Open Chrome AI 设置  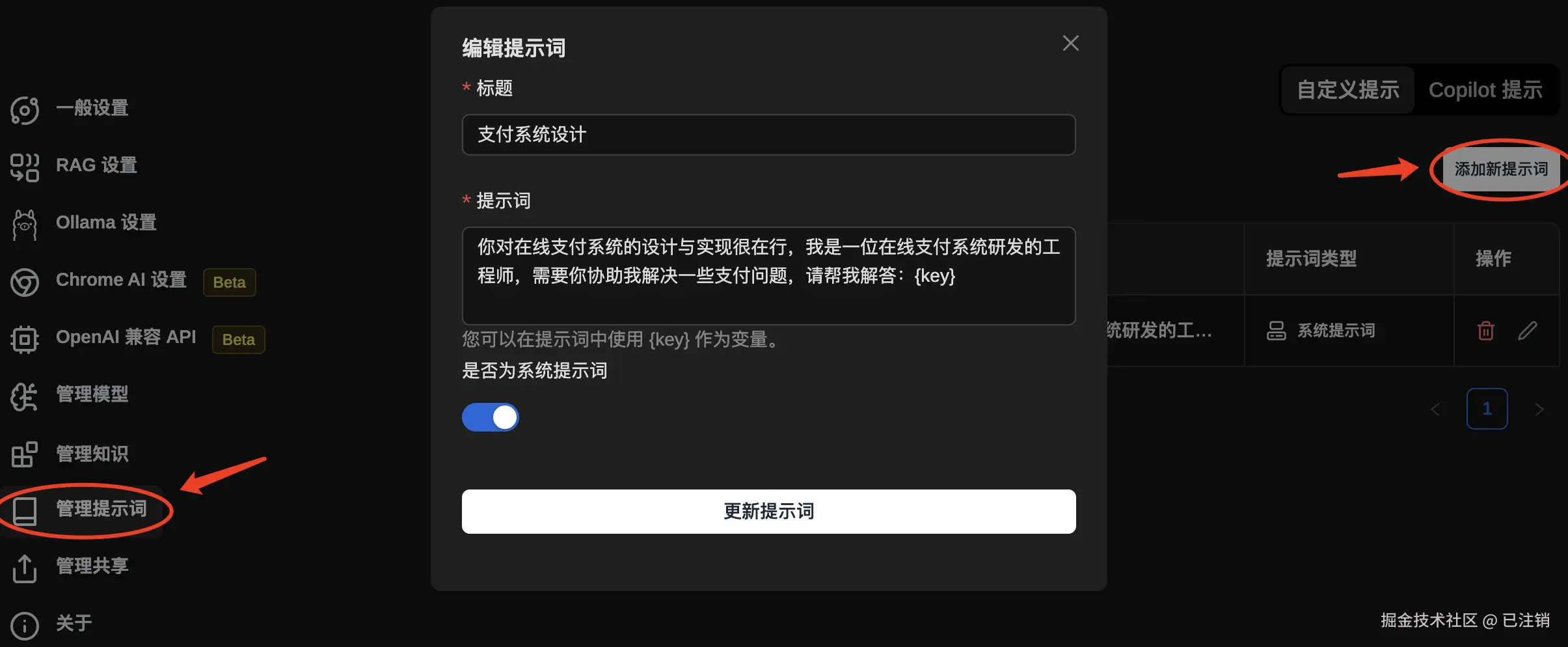click(x=121, y=280)
